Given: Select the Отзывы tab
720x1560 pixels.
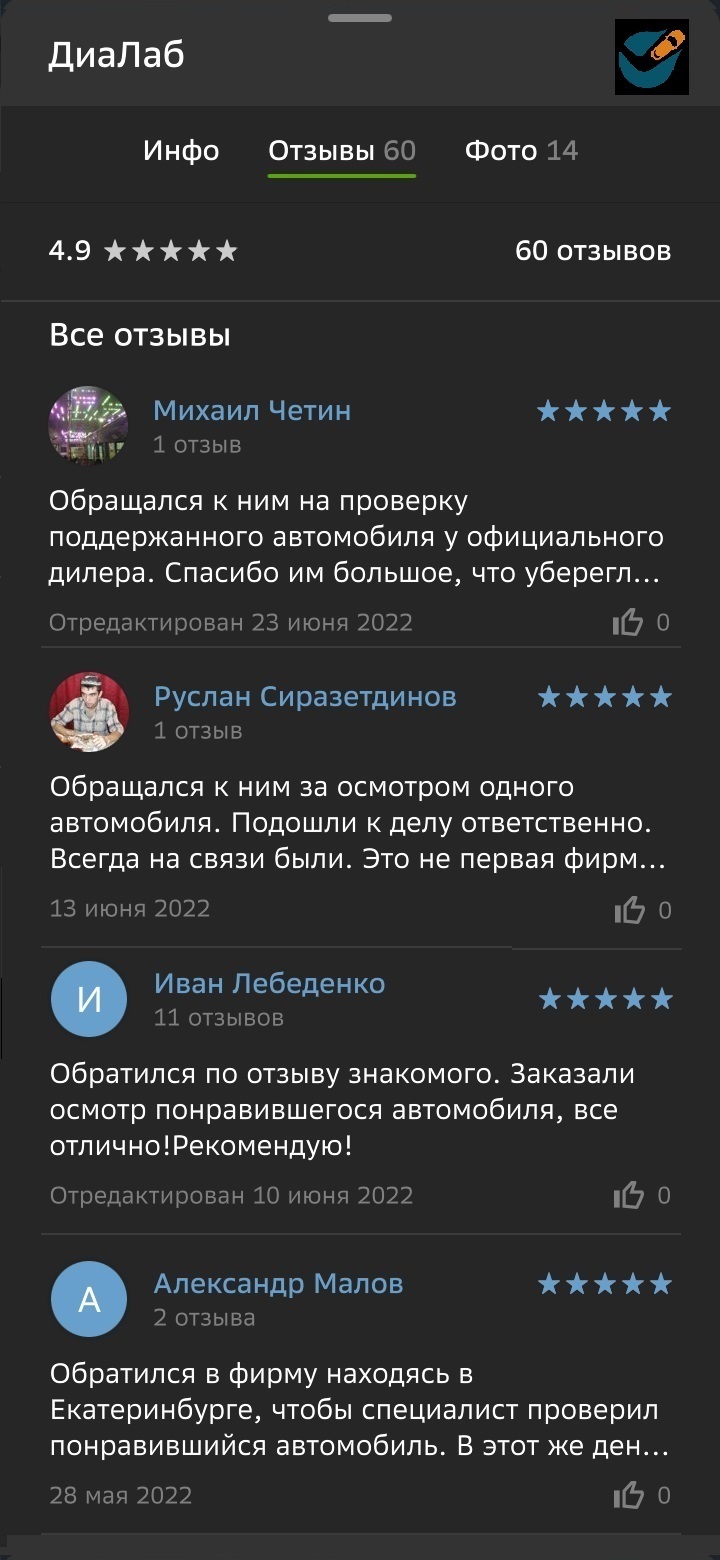Looking at the screenshot, I should tap(341, 151).
